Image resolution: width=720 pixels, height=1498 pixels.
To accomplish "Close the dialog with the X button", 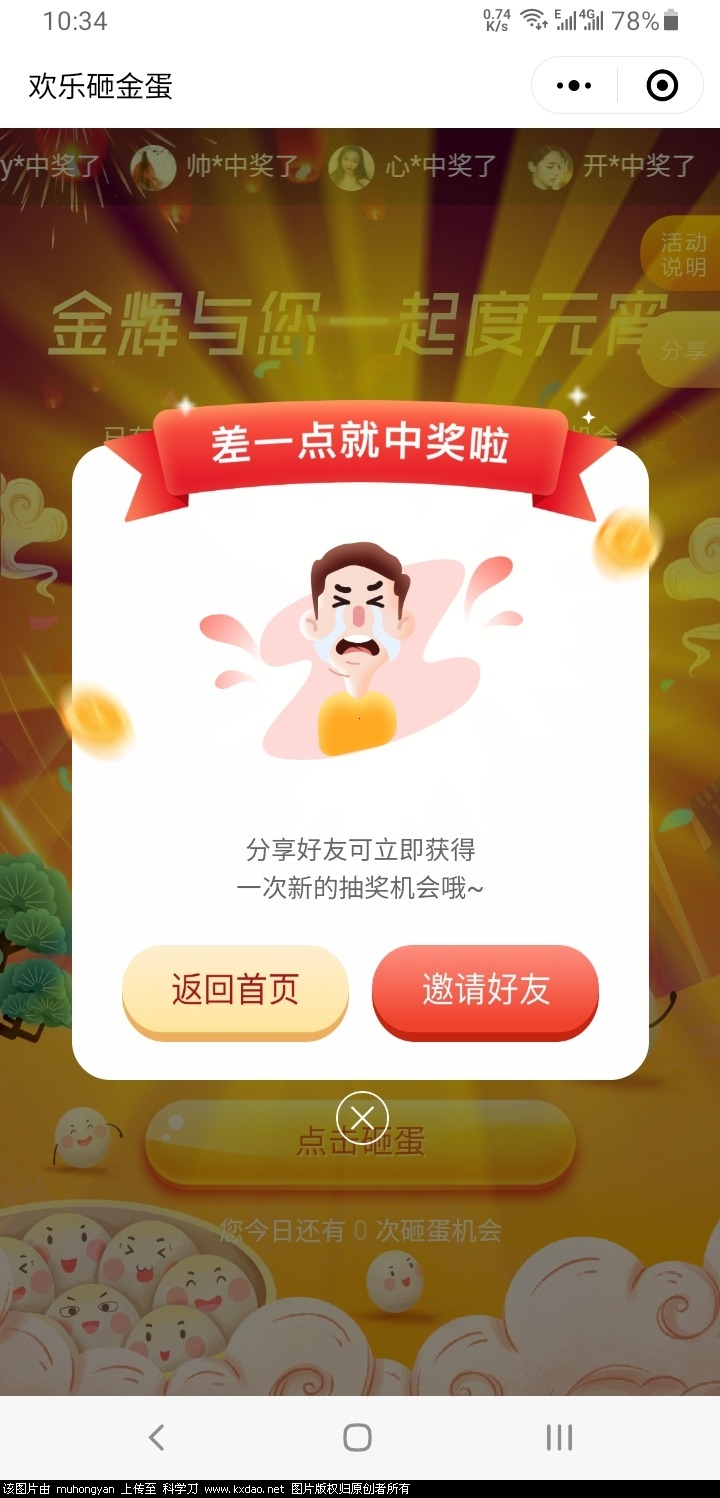I will pos(362,1117).
